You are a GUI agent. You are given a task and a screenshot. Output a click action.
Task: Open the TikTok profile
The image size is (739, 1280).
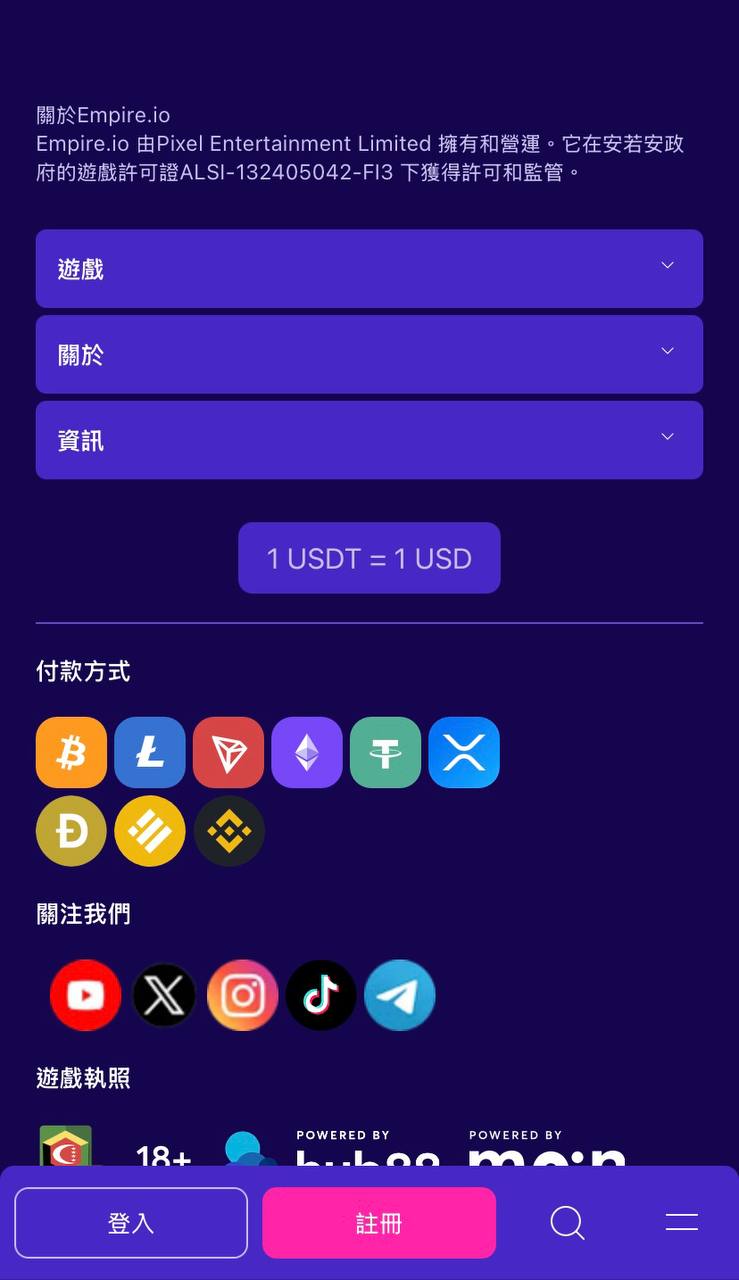[x=321, y=995]
